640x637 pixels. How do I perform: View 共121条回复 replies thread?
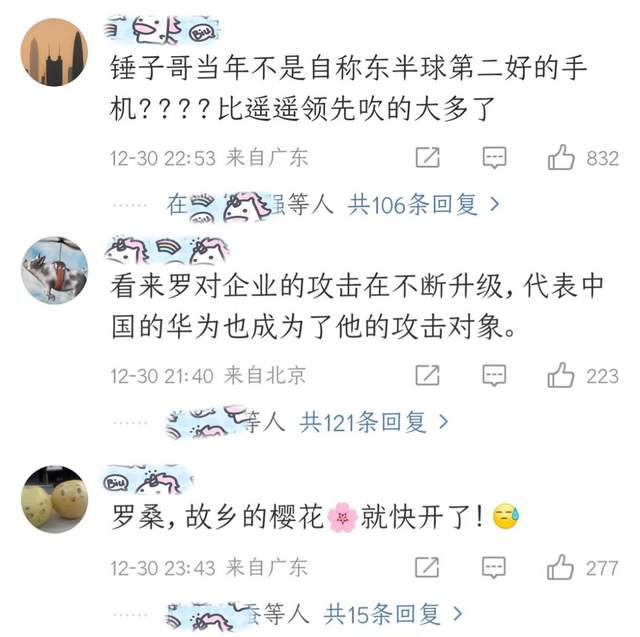point(375,422)
